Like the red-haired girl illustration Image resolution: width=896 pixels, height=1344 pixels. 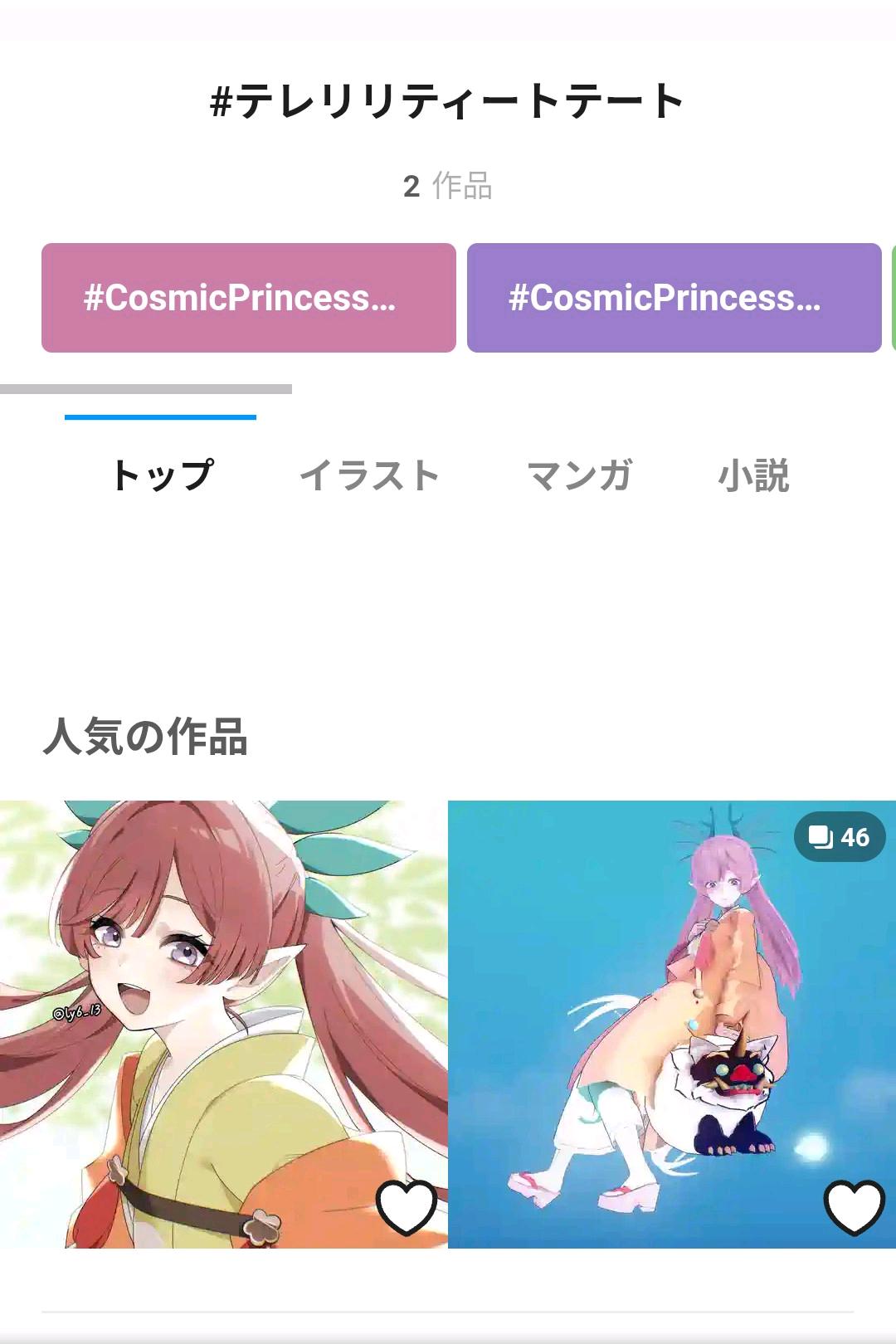(x=407, y=1207)
